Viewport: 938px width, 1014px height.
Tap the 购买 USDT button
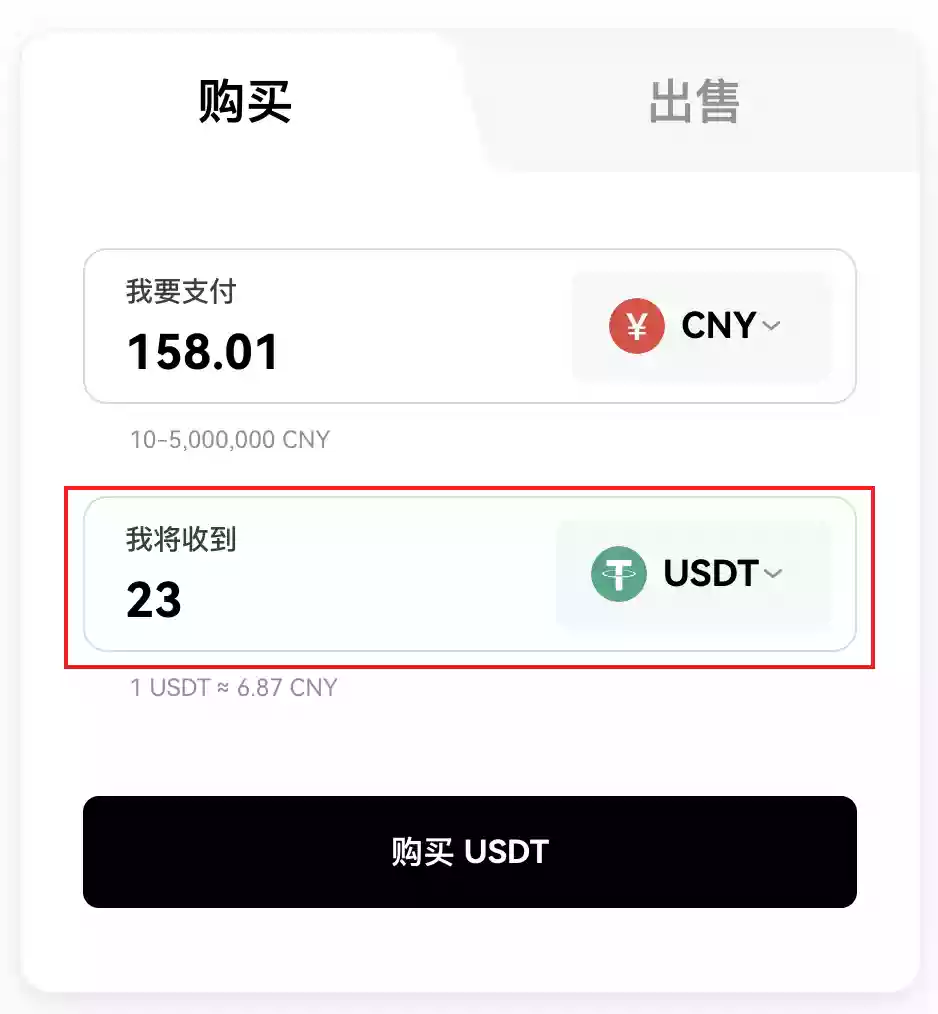[x=469, y=852]
